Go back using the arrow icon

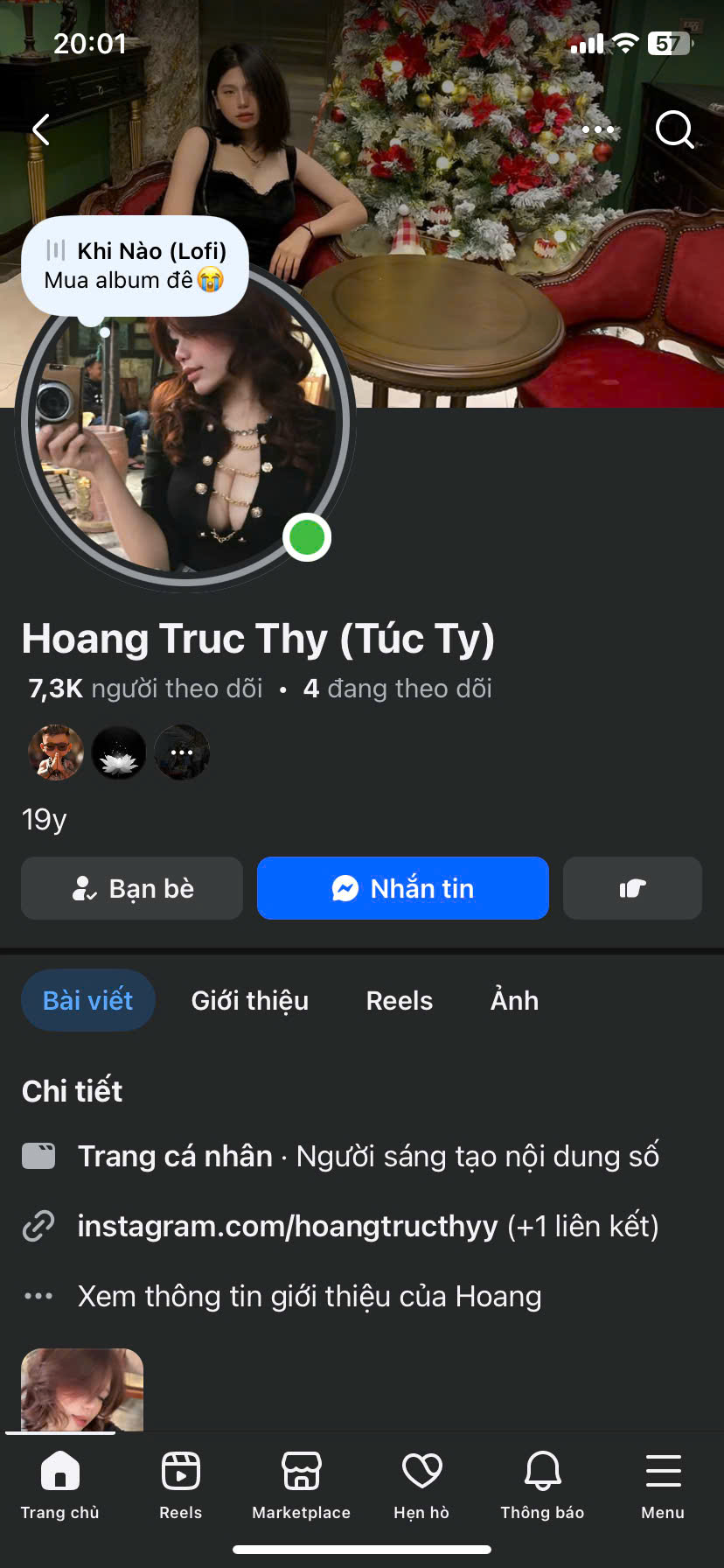click(x=41, y=130)
